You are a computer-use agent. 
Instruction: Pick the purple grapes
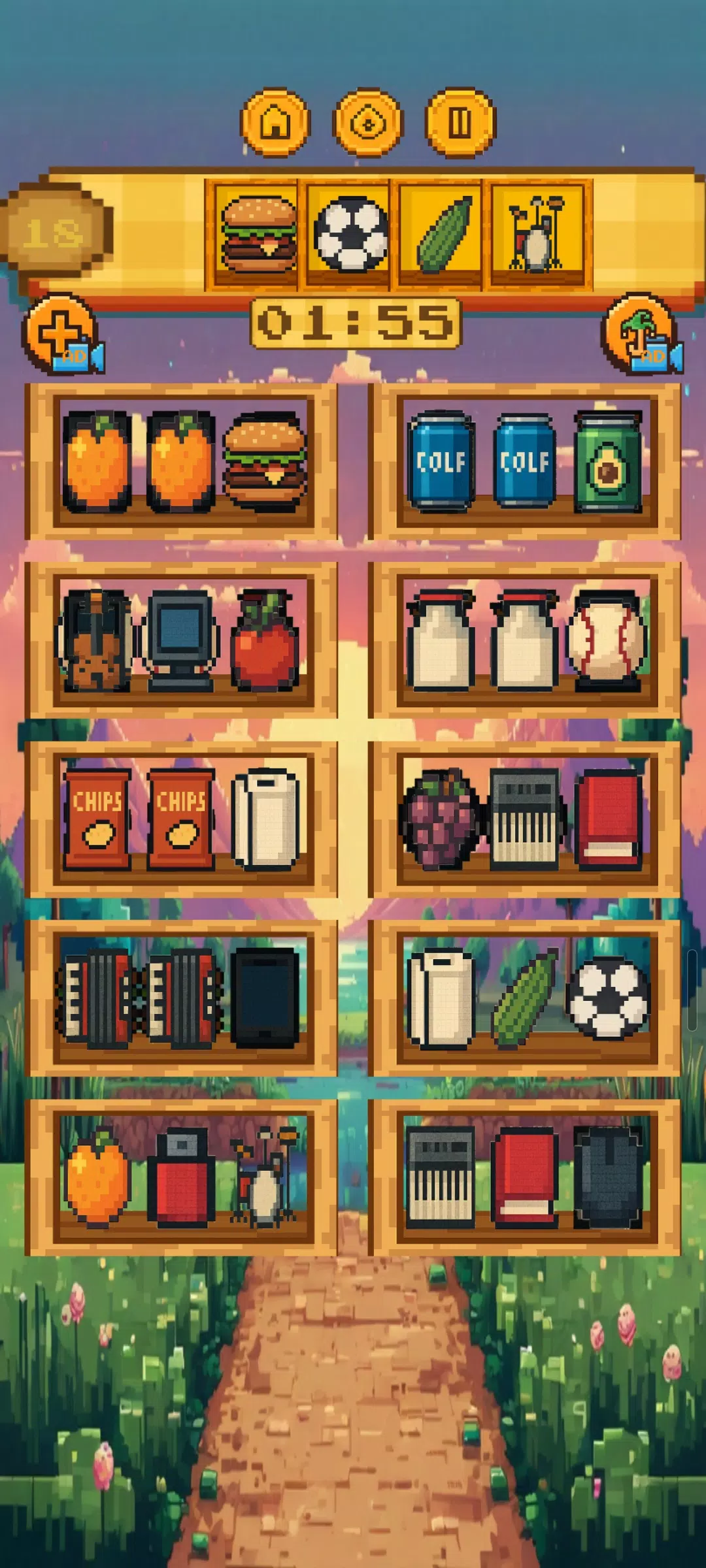(x=440, y=819)
